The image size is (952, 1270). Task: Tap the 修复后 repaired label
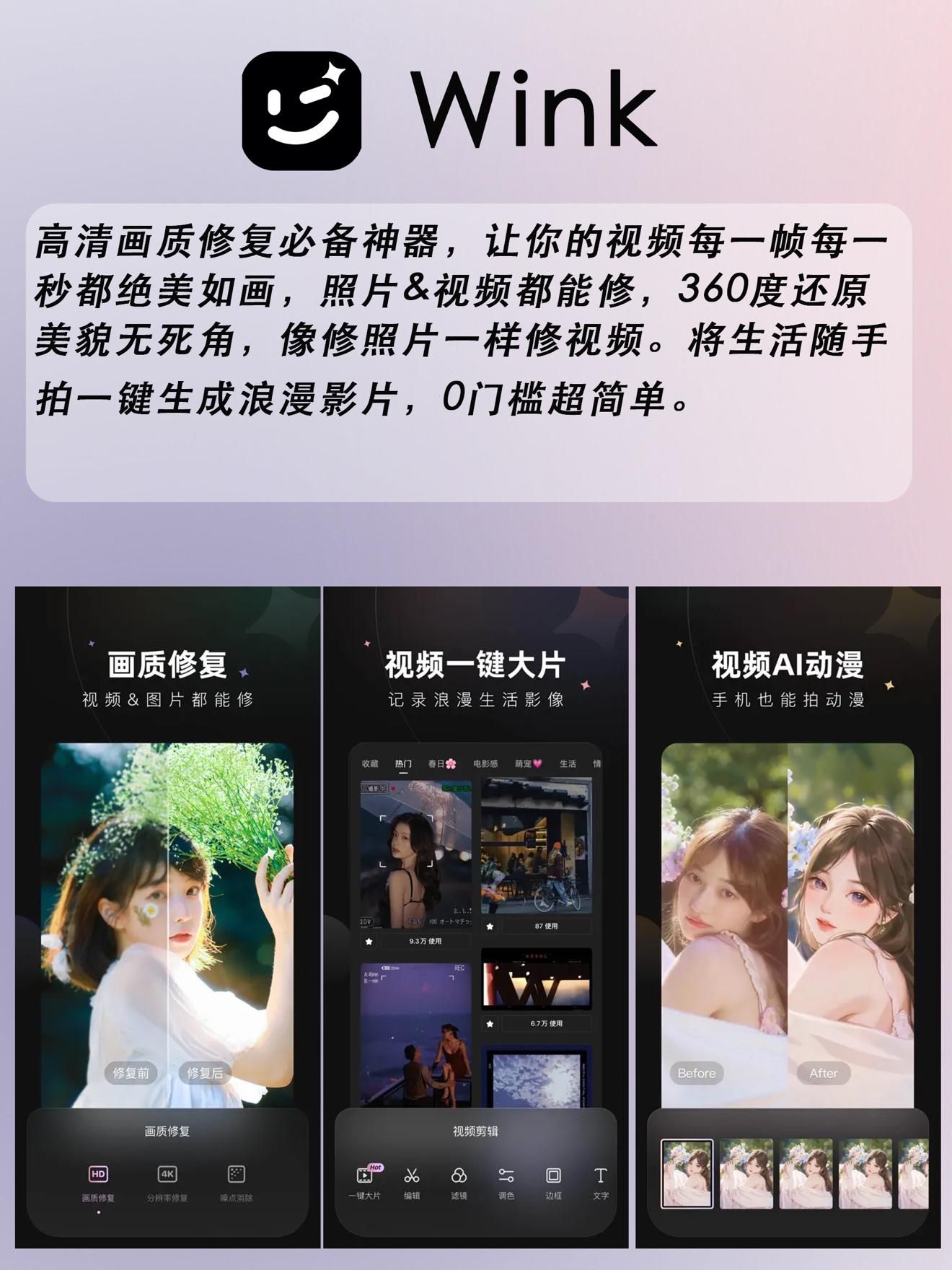[205, 1073]
